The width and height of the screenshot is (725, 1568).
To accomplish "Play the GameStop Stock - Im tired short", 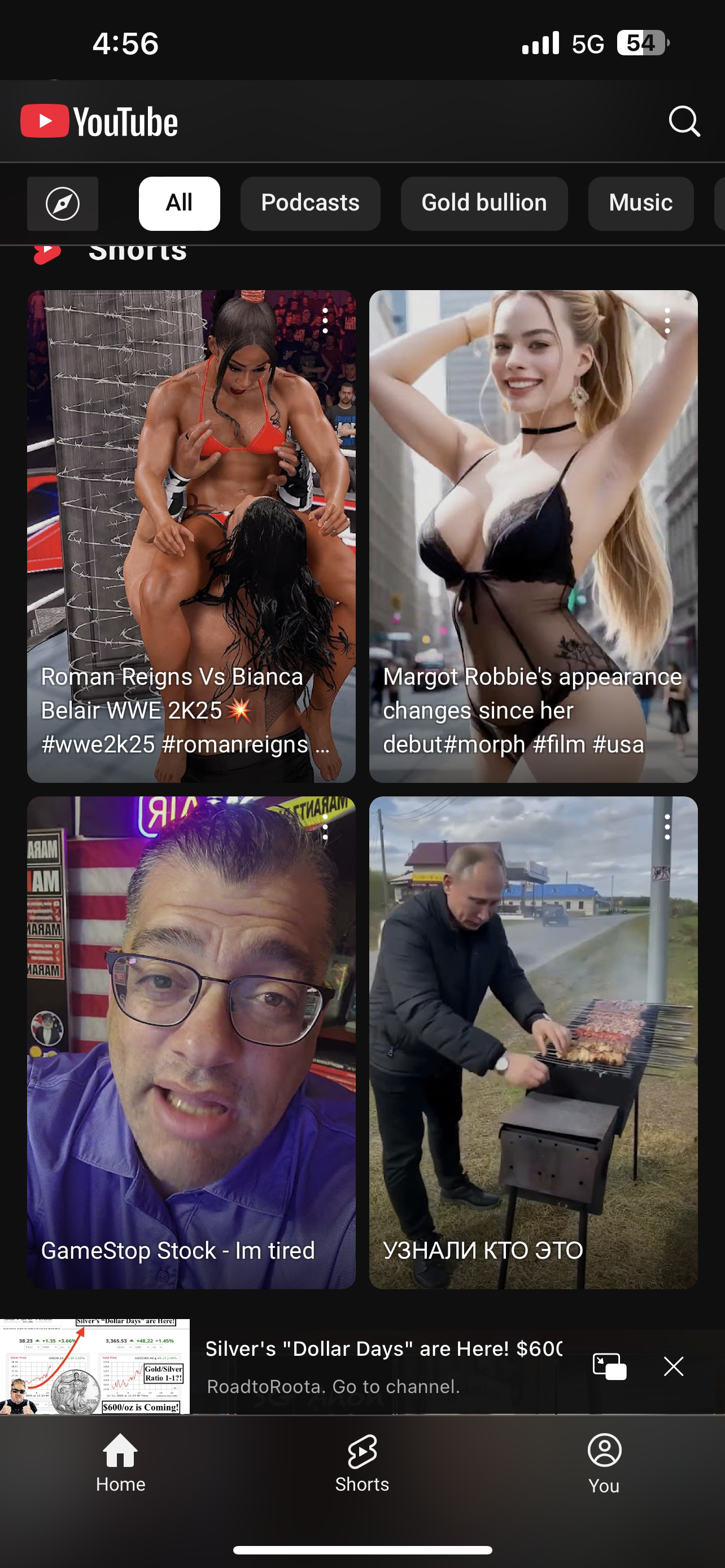I will pos(191,1042).
